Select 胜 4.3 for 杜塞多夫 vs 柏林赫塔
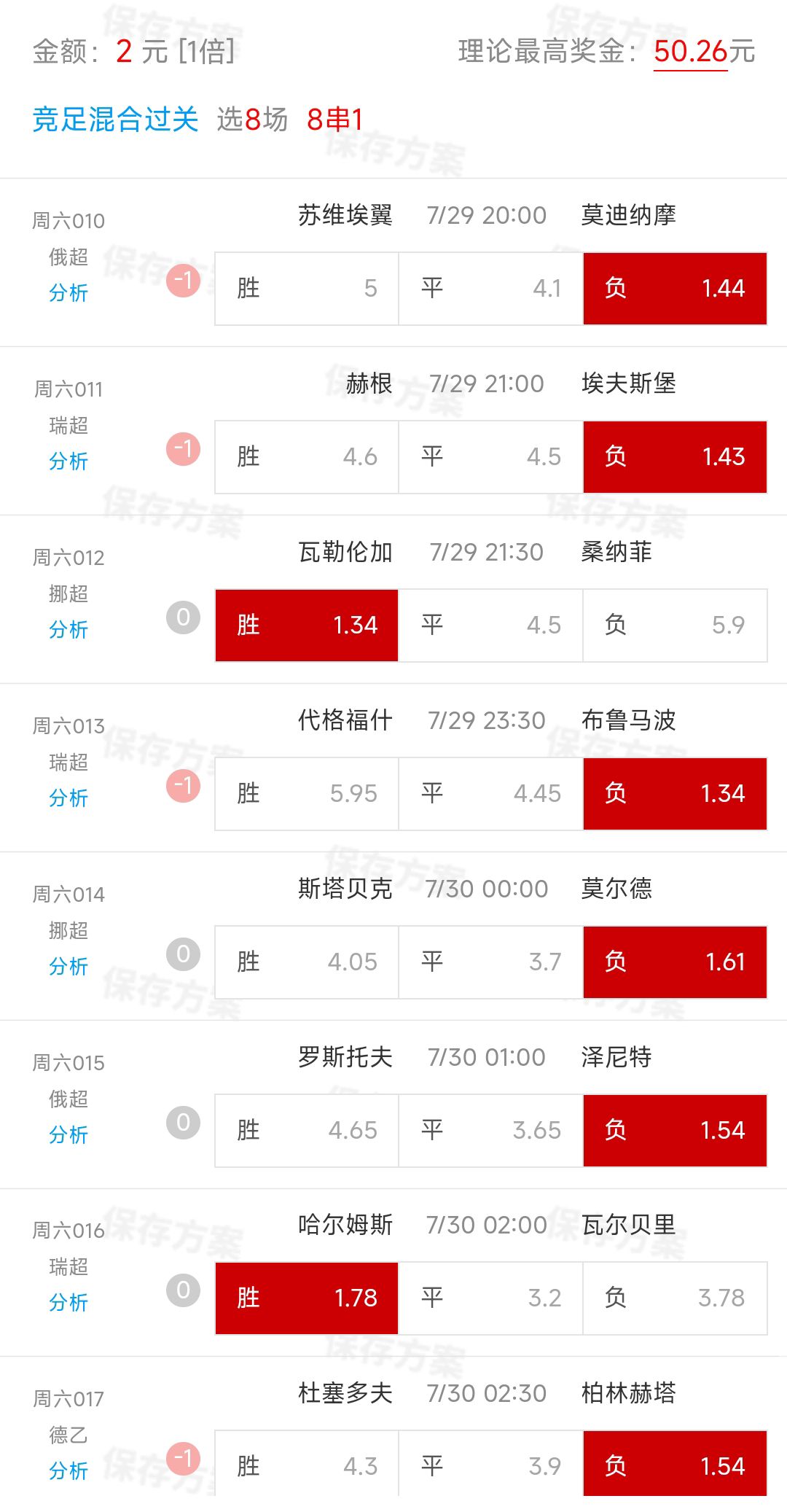 point(307,1465)
